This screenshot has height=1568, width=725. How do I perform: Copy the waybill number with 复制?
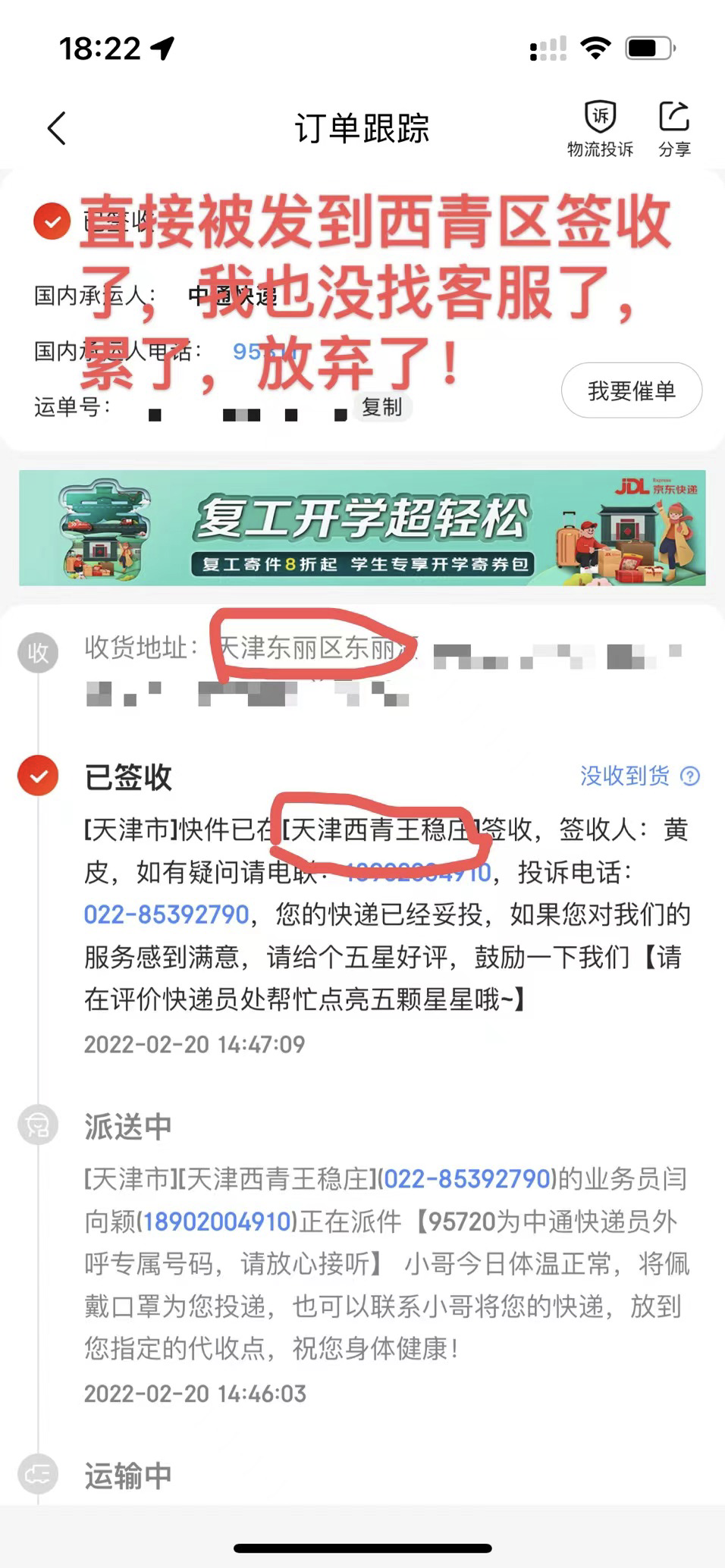[381, 407]
